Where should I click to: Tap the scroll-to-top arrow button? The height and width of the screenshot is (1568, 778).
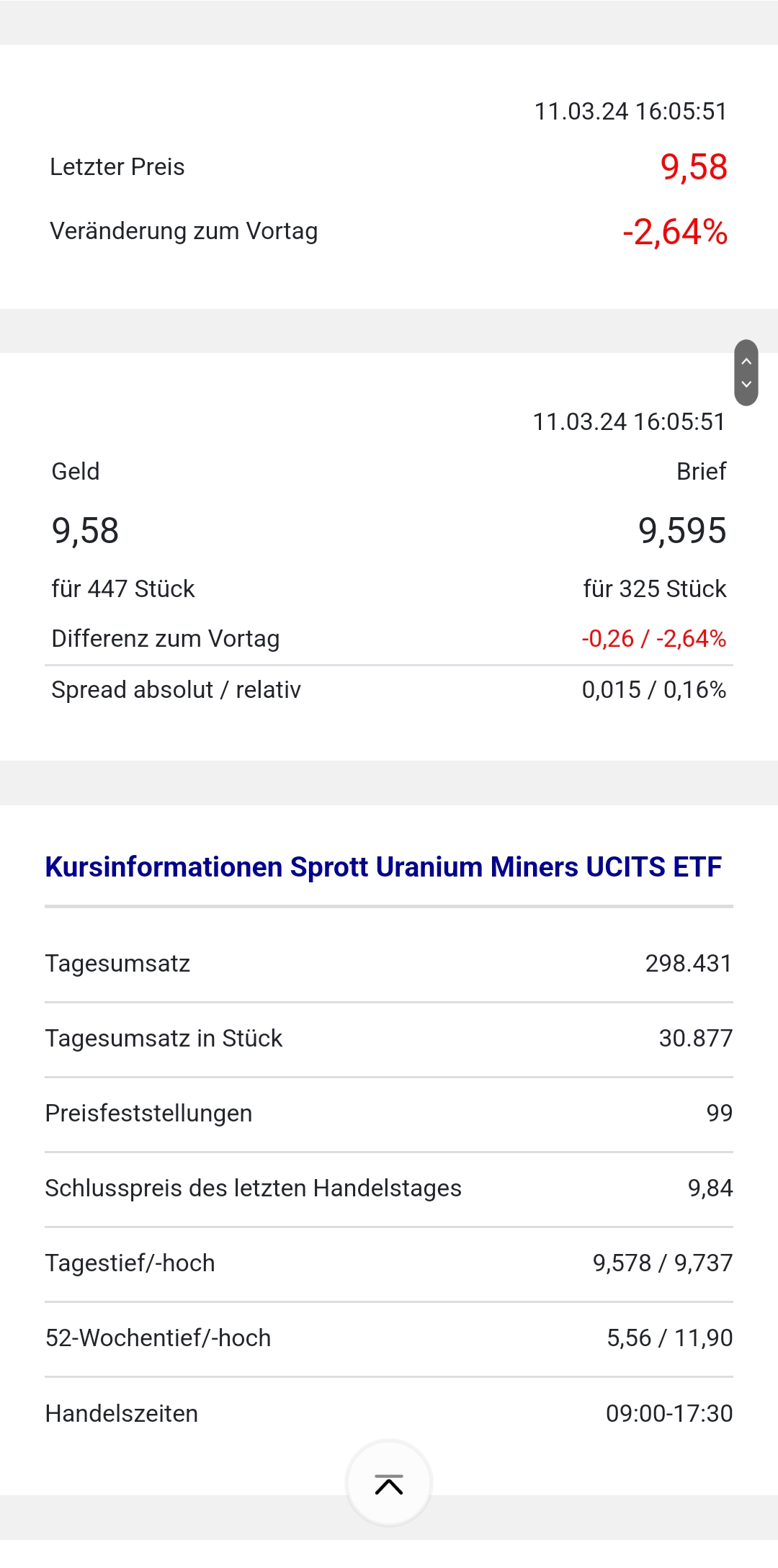click(389, 1484)
